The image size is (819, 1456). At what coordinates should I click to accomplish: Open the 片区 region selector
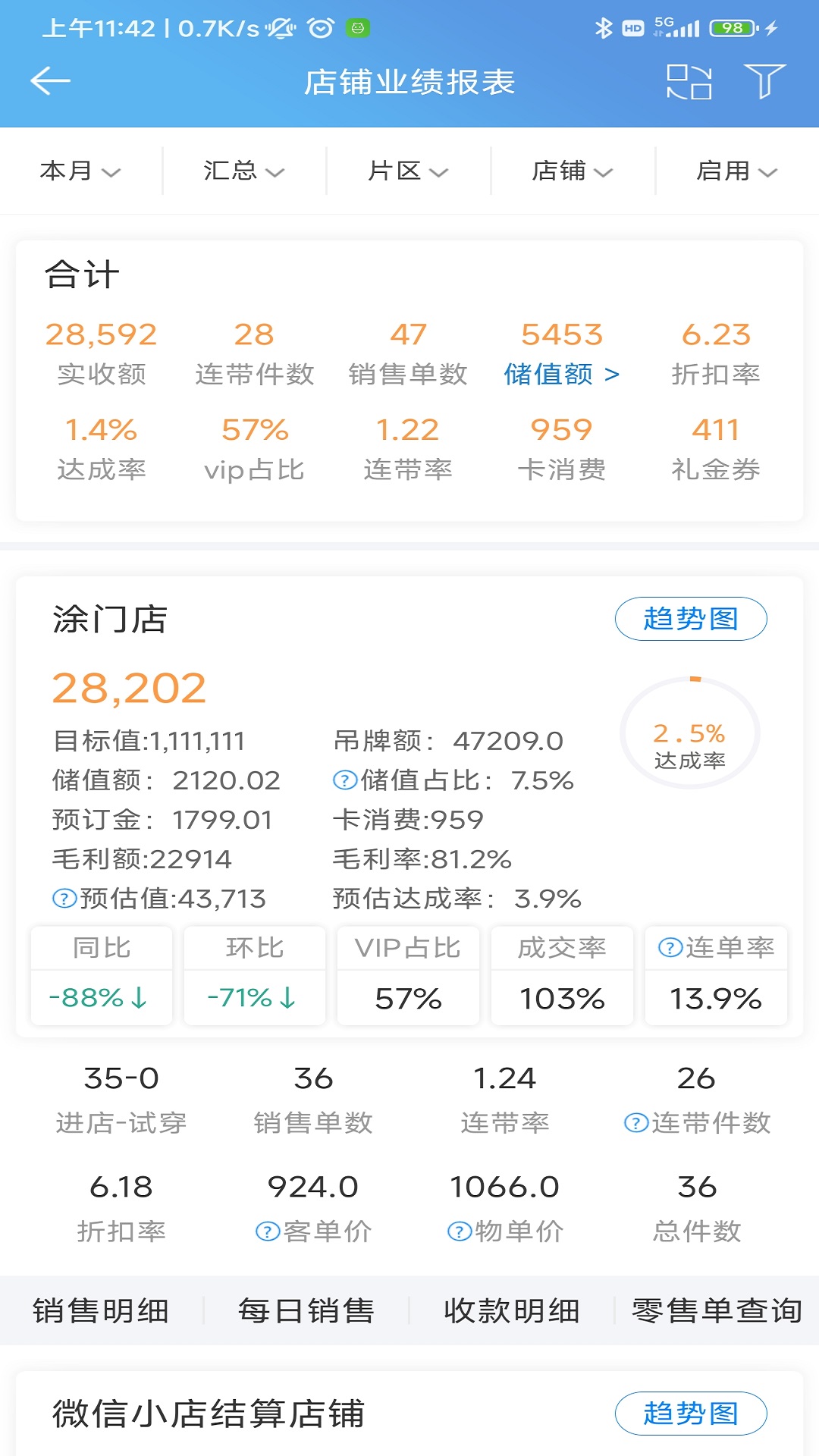405,170
